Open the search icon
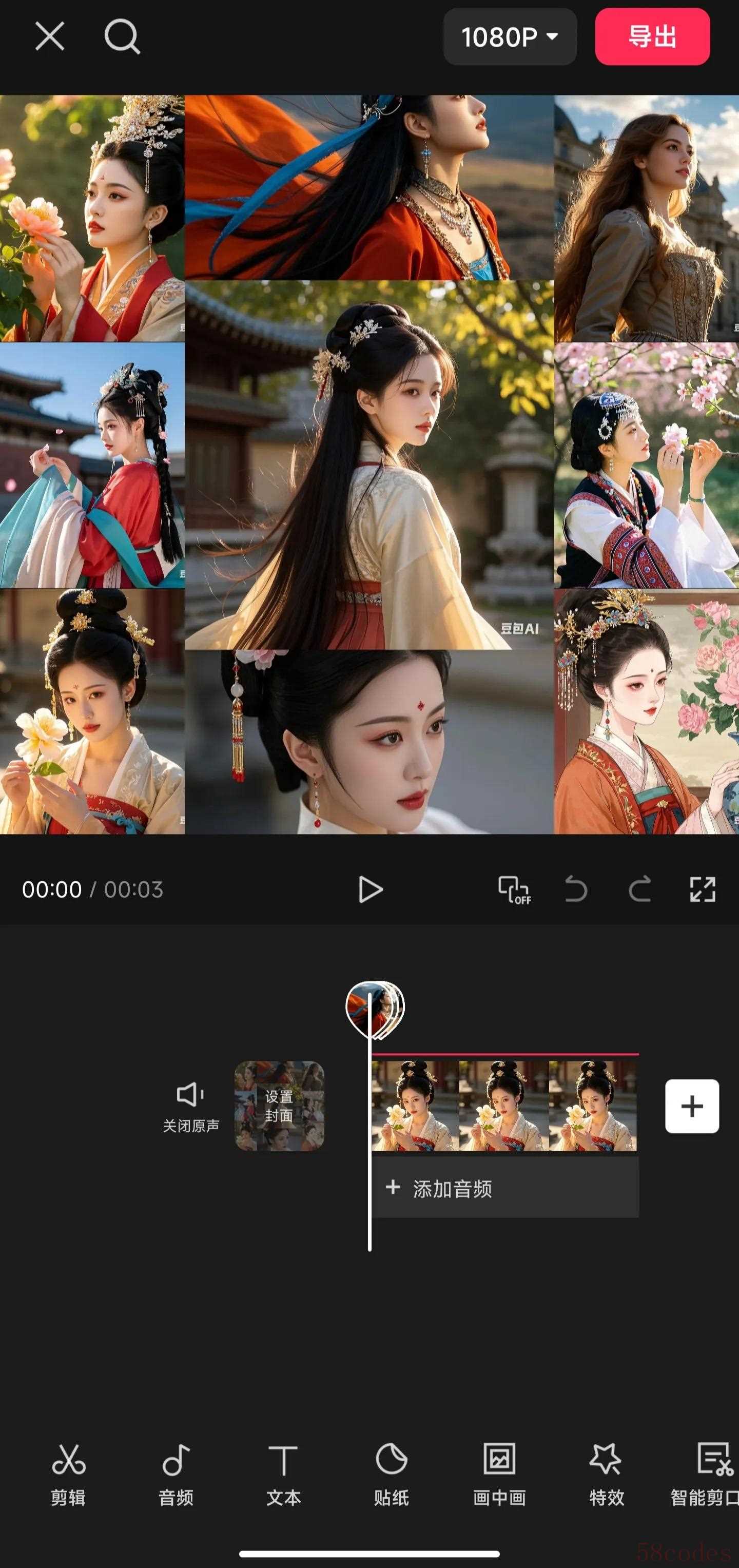Screen dimensions: 739x1568 122,36
